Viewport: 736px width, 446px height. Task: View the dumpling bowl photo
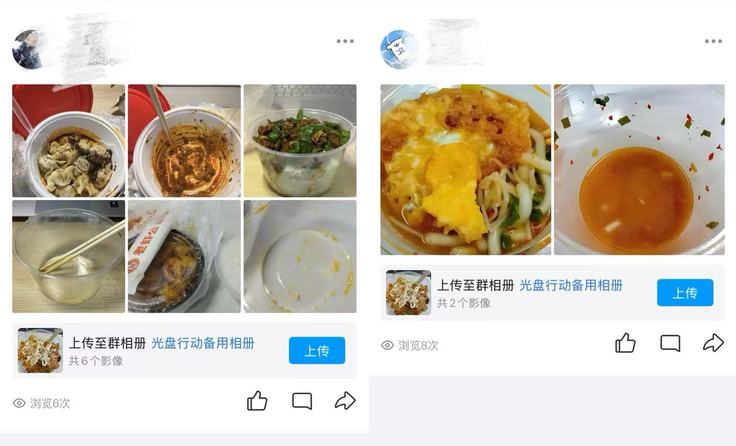(68, 140)
